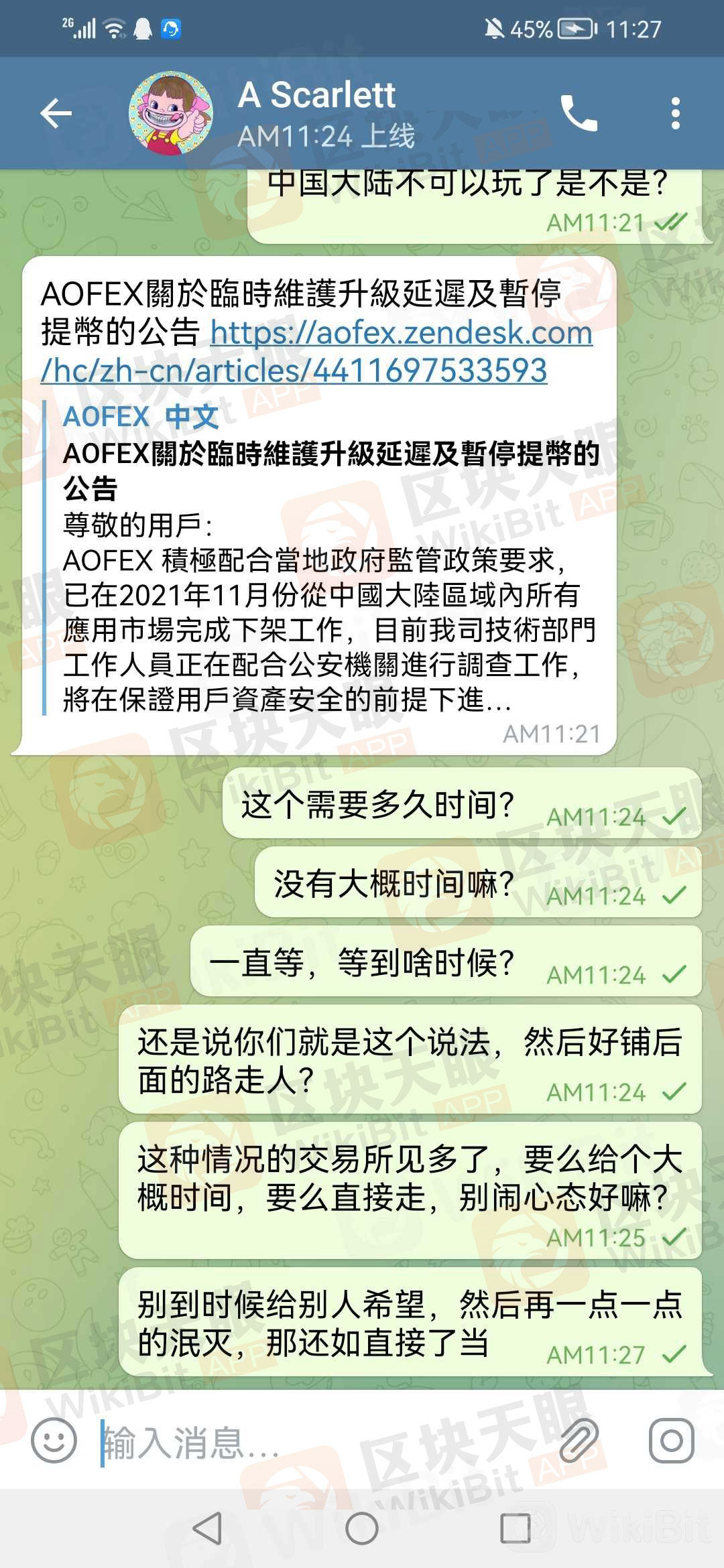The width and height of the screenshot is (724, 1568).
Task: Open the emoji picker
Action: [54, 1440]
